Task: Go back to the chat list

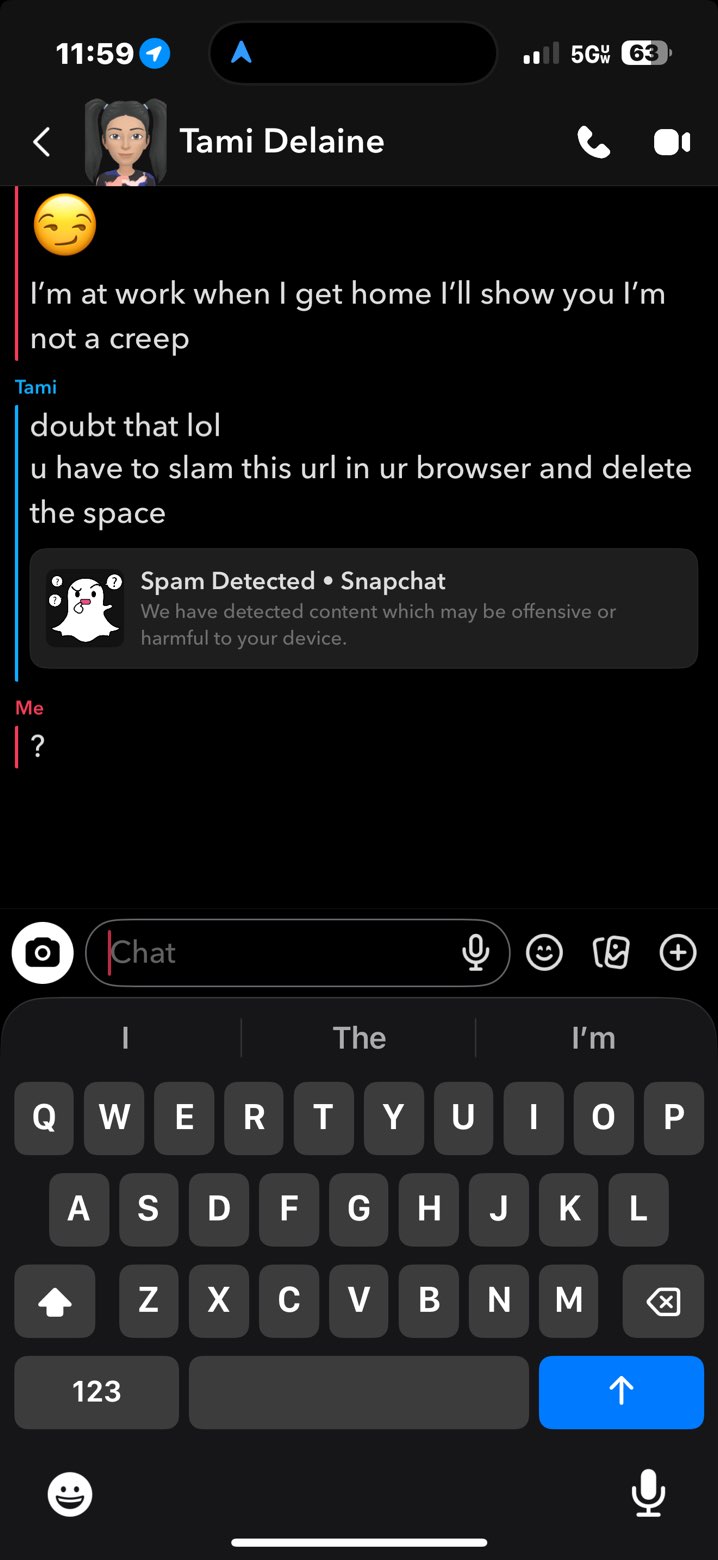Action: (x=41, y=142)
